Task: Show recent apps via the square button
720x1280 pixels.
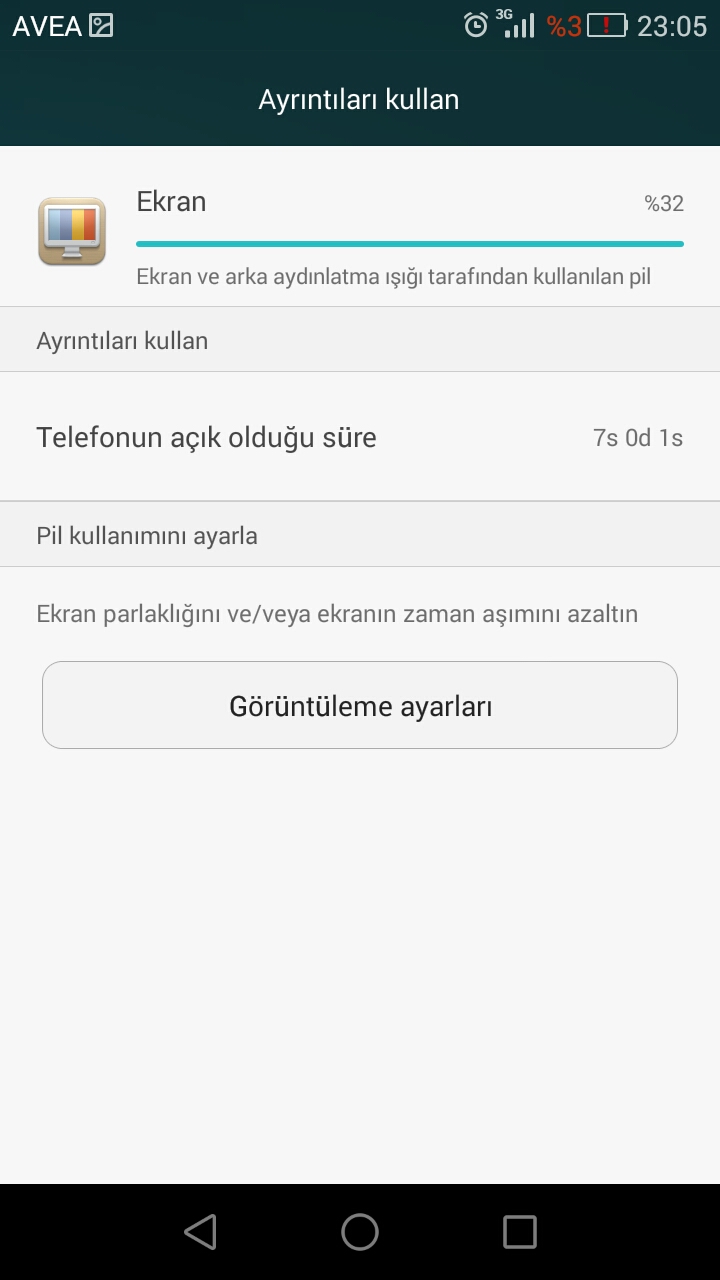Action: pos(520,1232)
